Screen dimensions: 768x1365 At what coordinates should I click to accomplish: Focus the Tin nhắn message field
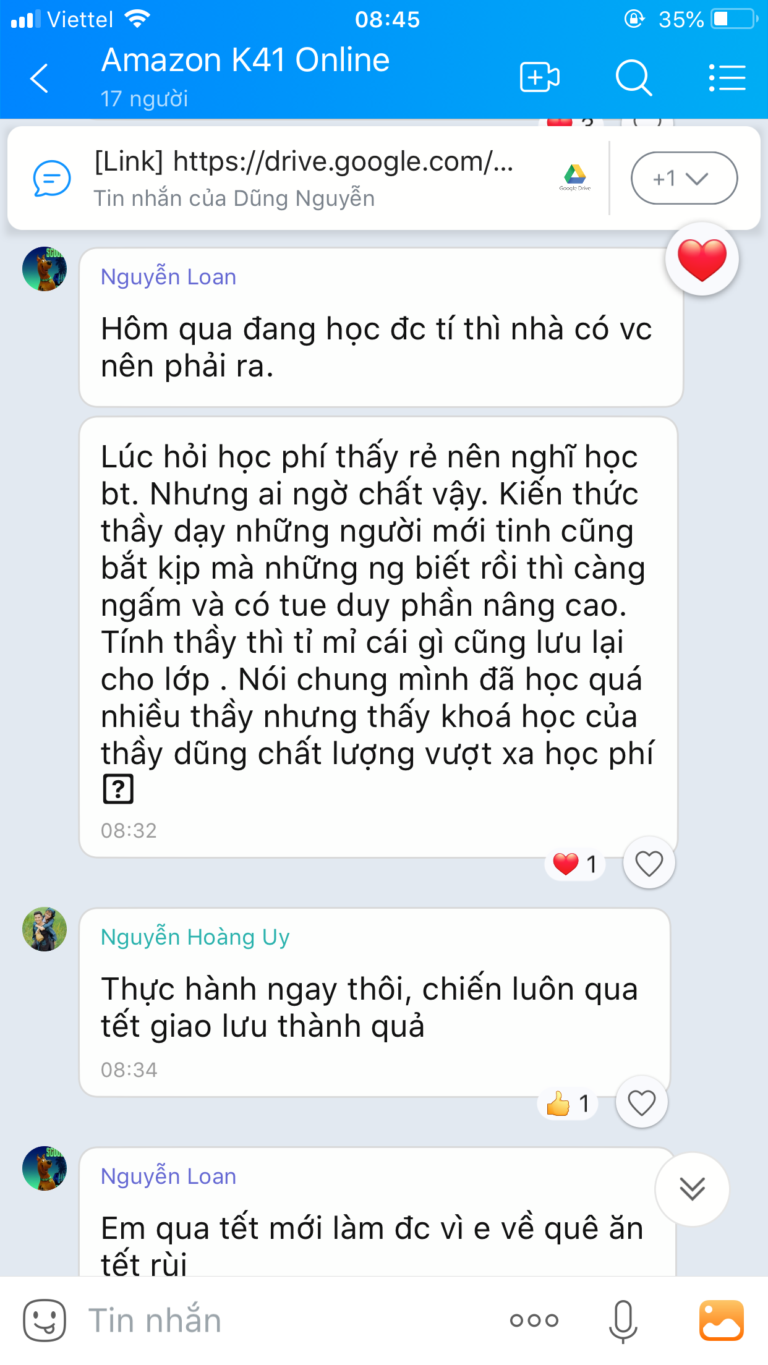(280, 1320)
